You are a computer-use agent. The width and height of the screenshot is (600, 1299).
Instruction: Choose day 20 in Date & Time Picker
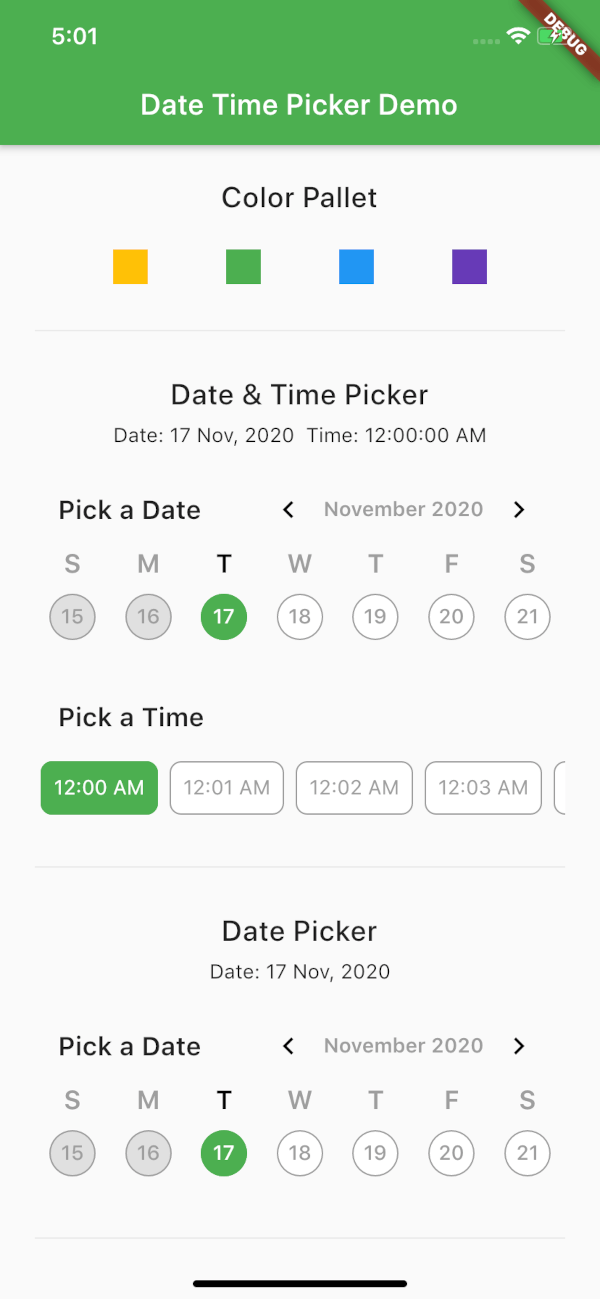(451, 616)
